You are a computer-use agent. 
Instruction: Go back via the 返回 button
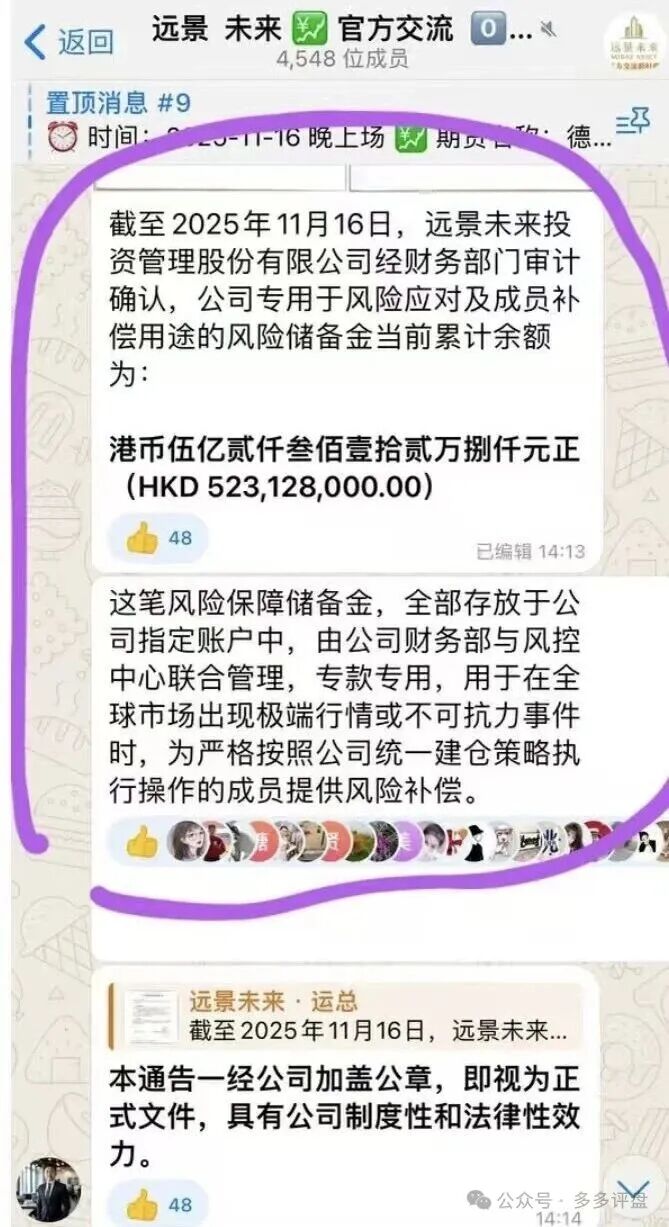(68, 42)
